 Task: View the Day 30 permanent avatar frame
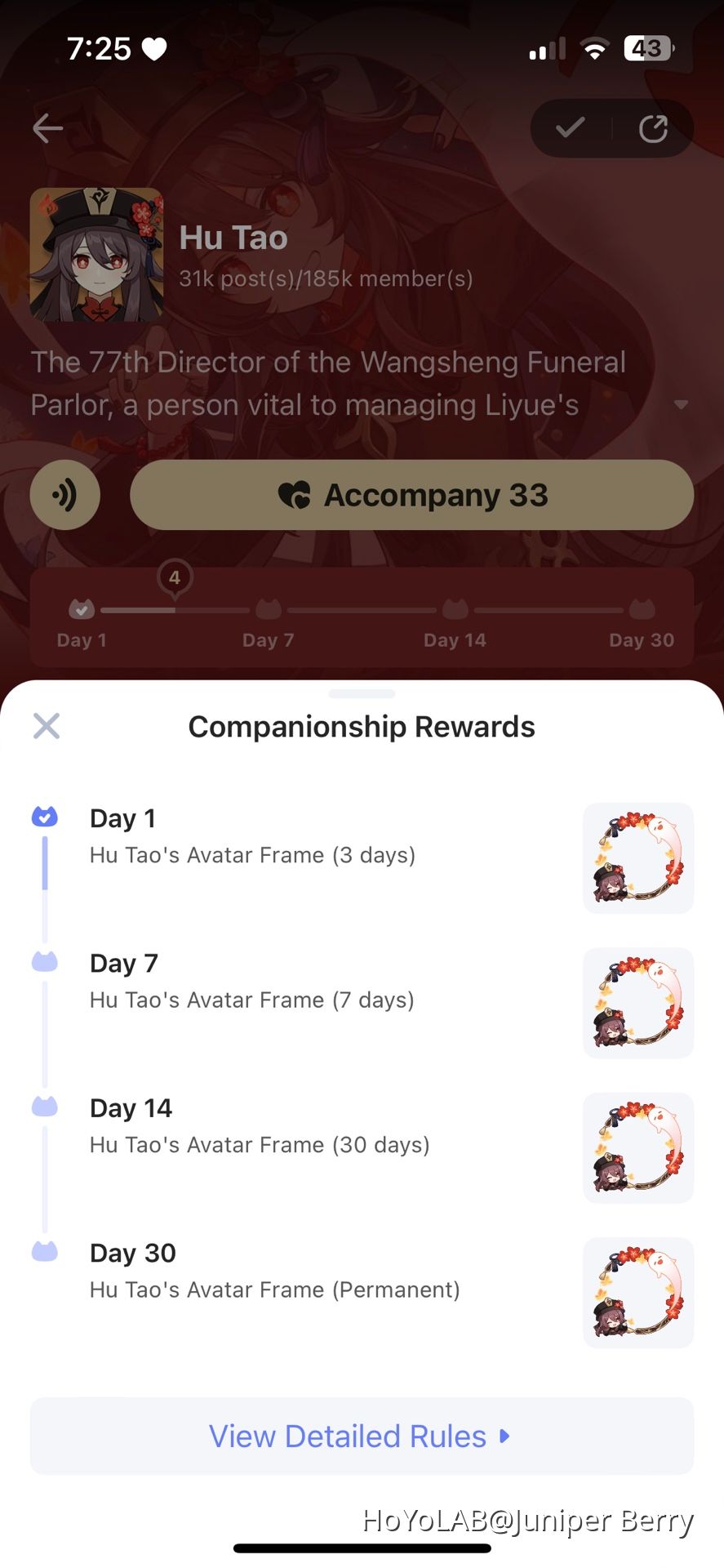[637, 1292]
